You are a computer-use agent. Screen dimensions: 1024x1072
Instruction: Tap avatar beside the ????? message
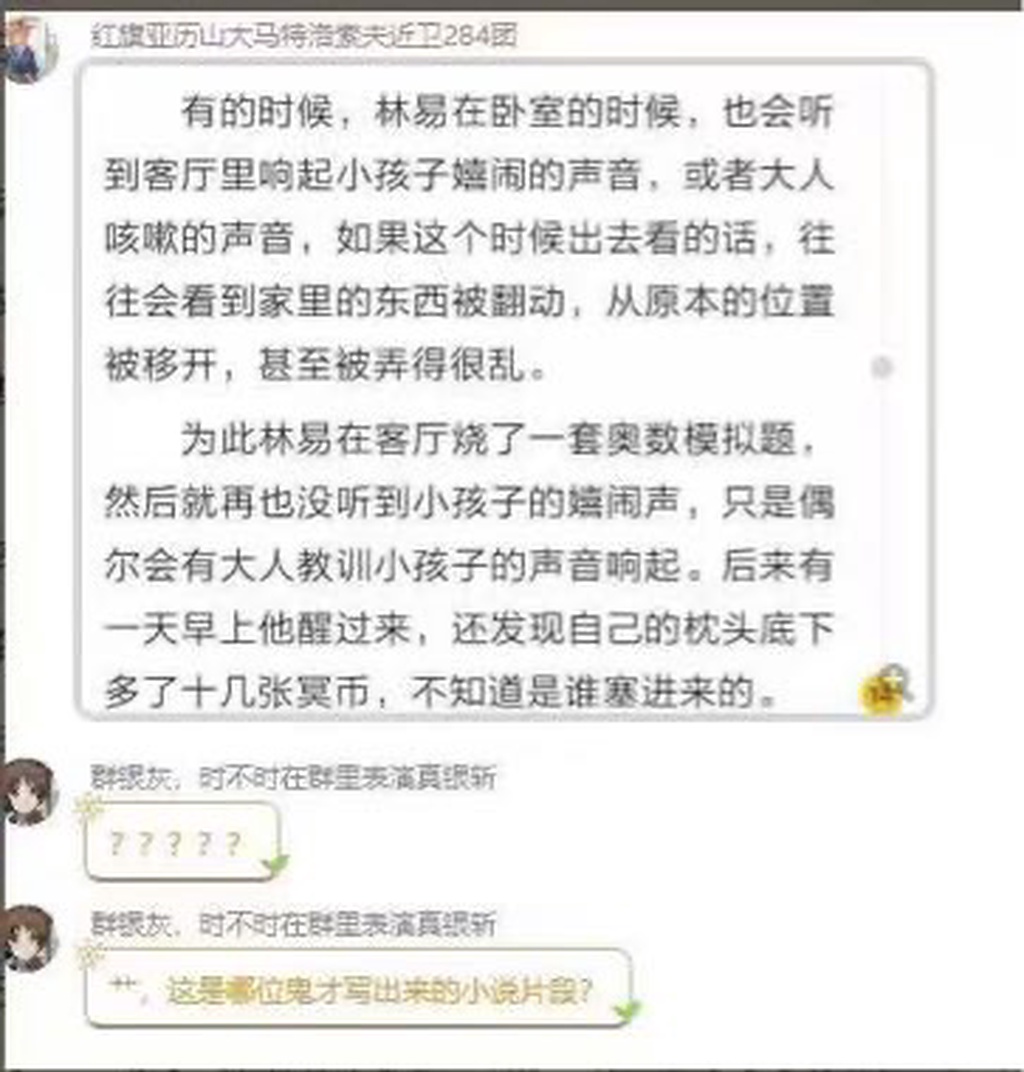27,790
